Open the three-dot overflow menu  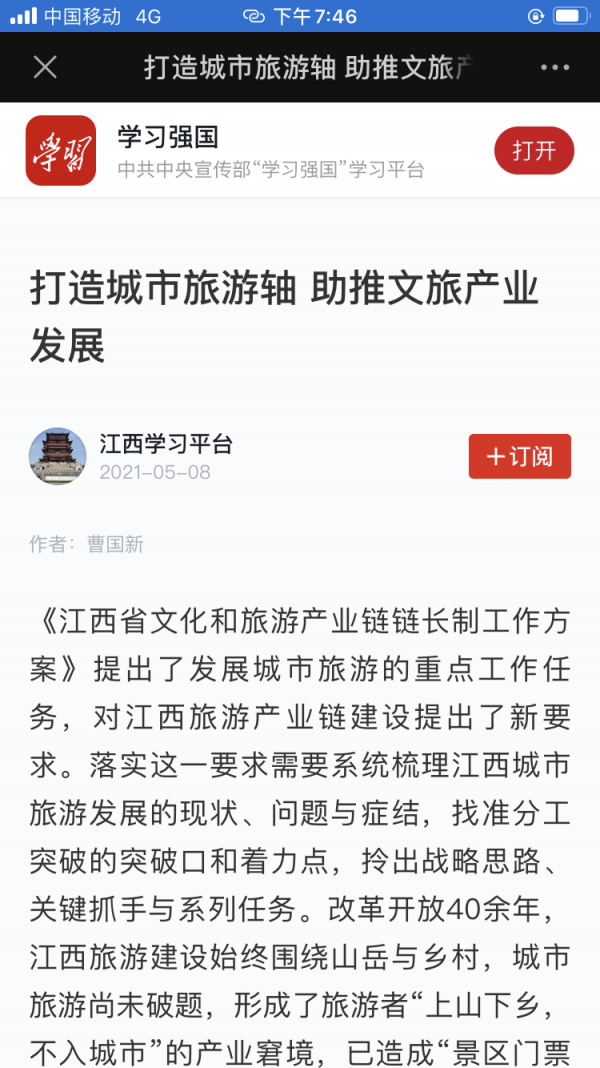[x=554, y=67]
